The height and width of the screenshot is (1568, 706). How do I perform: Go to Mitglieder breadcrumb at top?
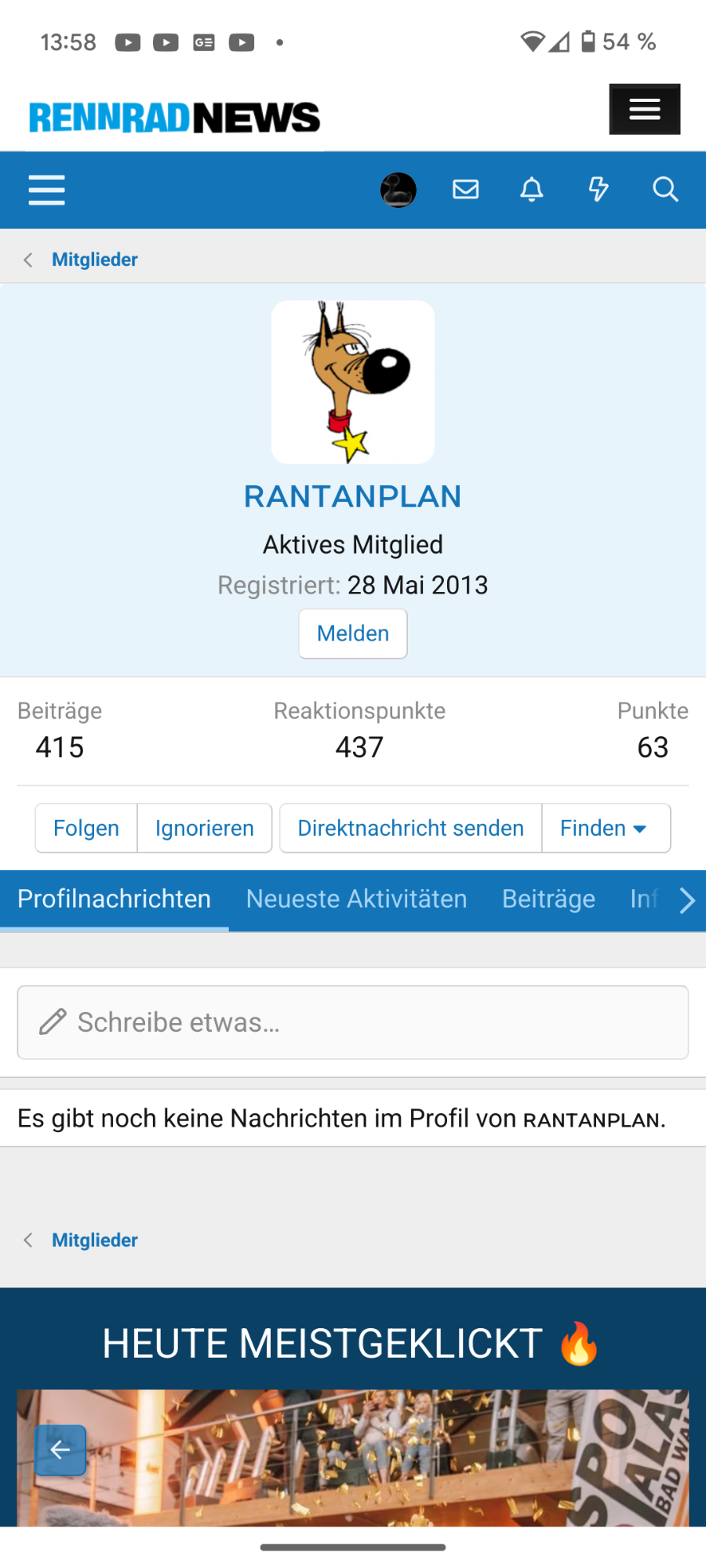pyautogui.click(x=94, y=260)
